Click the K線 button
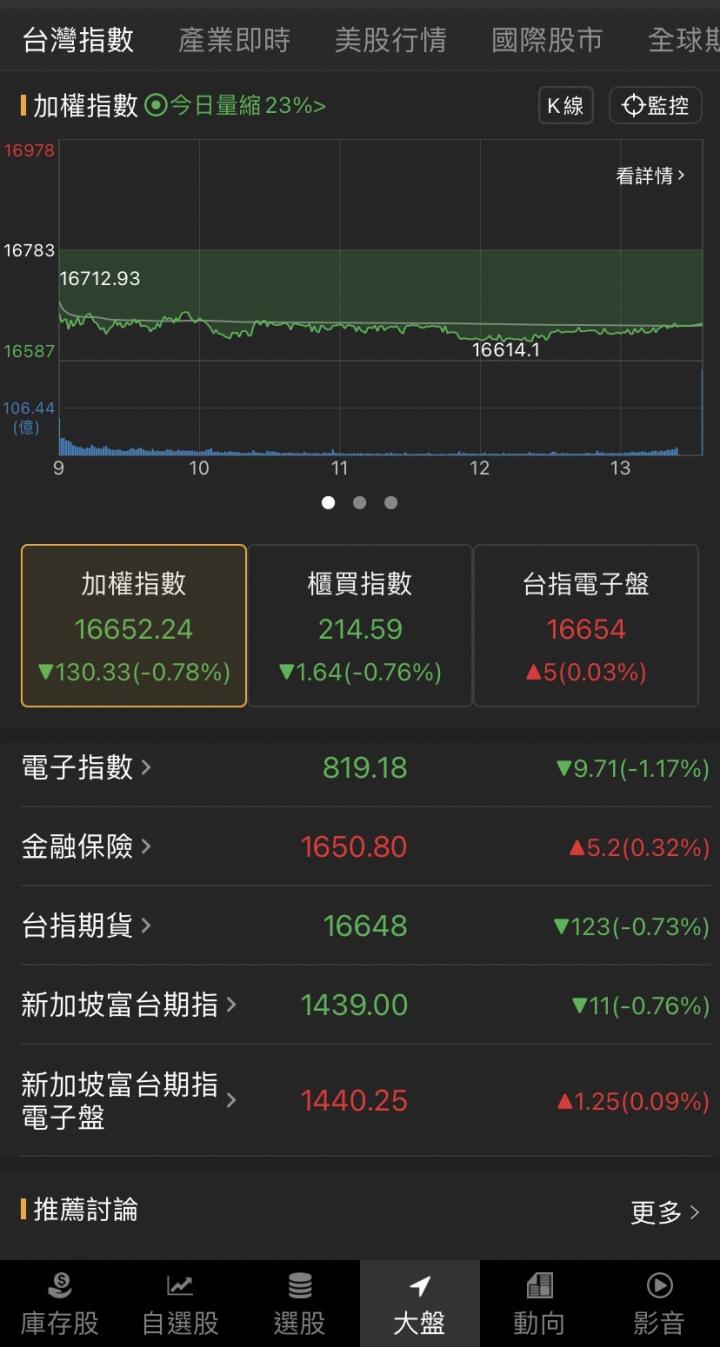 565,105
